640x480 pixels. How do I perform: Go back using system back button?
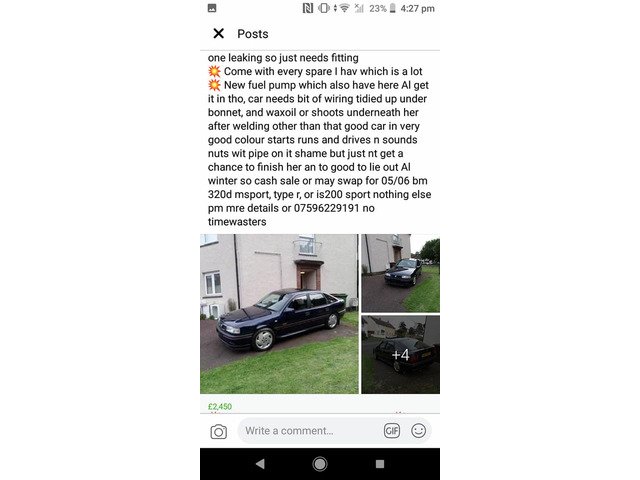pyautogui.click(x=260, y=464)
